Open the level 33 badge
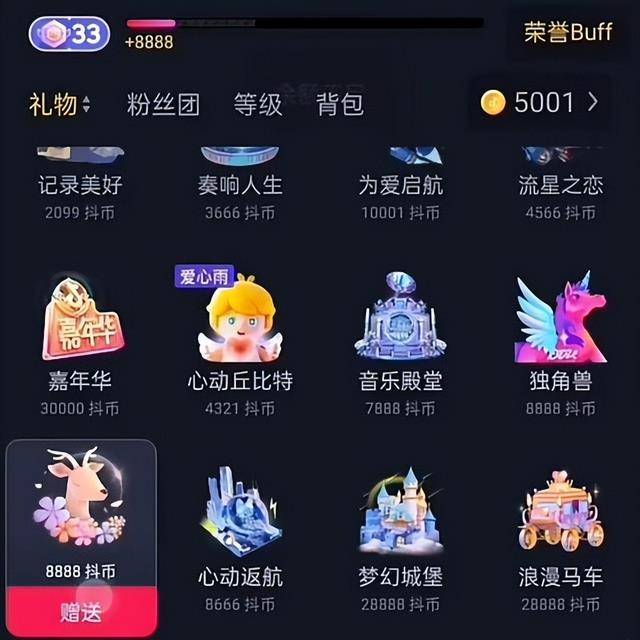 [69, 34]
